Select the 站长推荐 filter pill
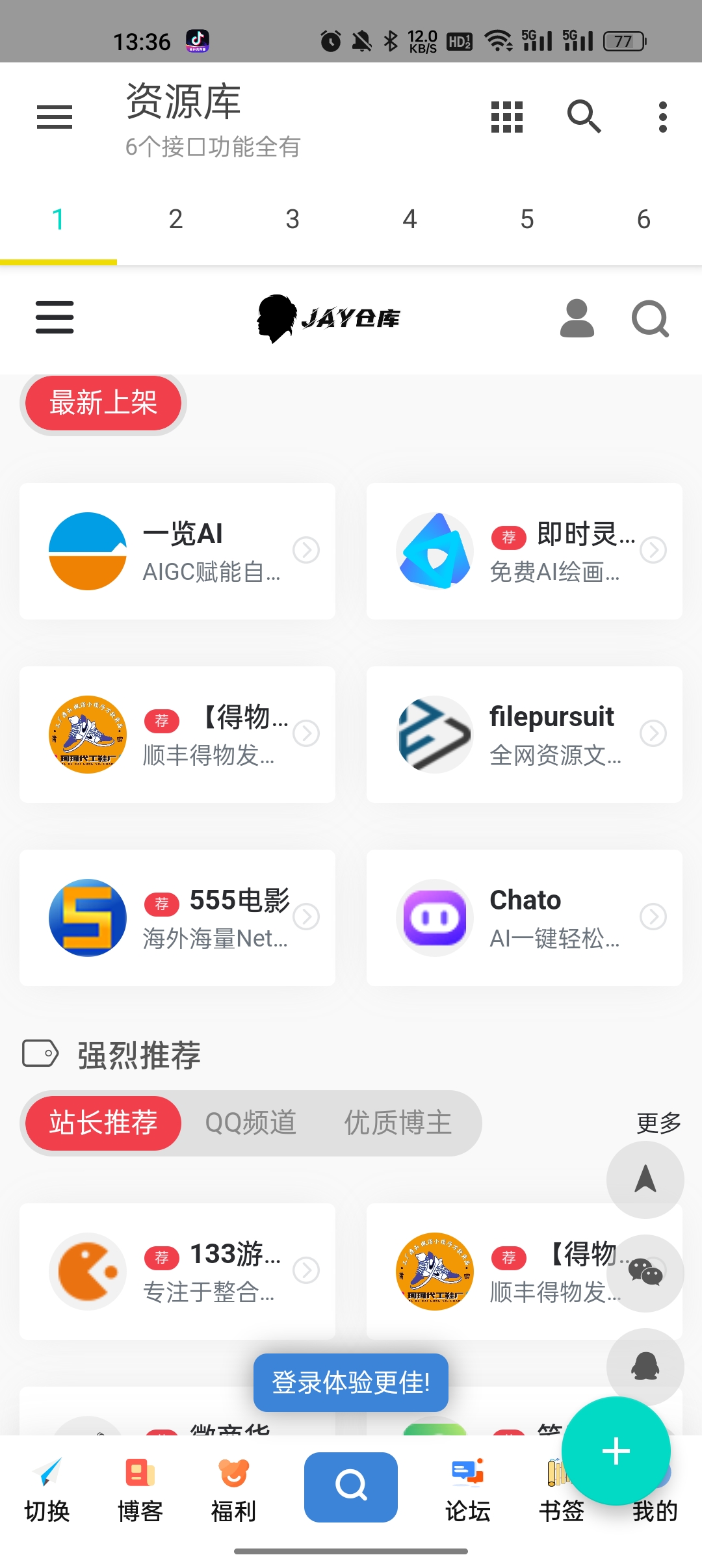 [102, 1123]
